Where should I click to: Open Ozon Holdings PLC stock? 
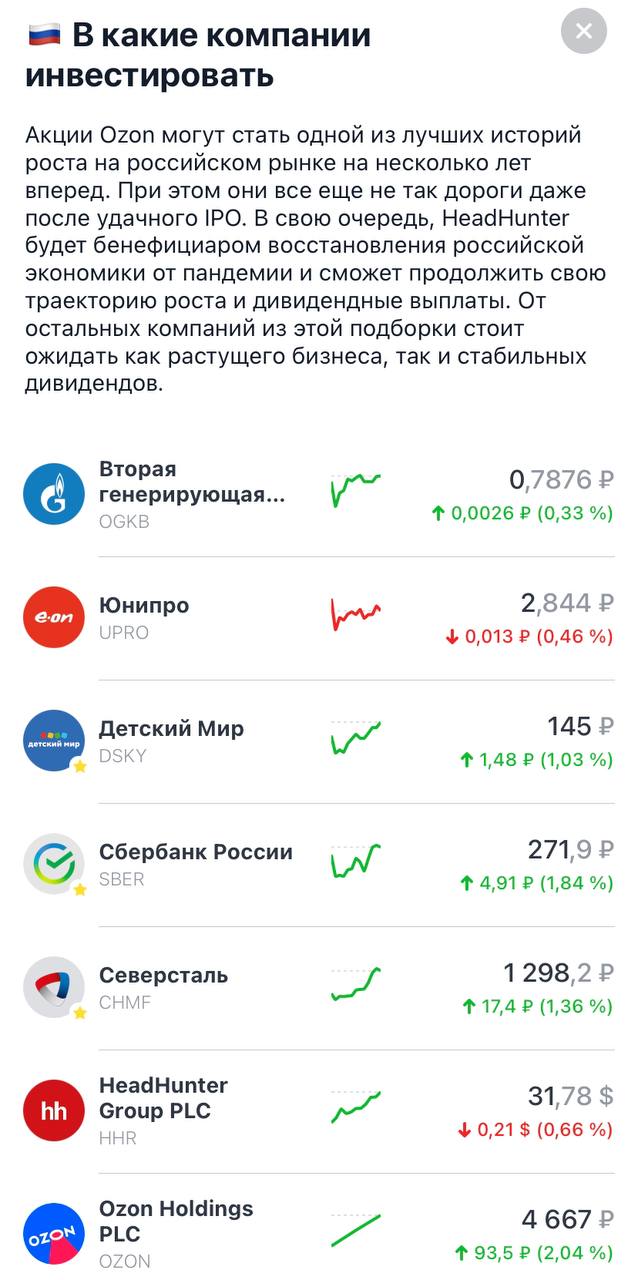(318, 1233)
